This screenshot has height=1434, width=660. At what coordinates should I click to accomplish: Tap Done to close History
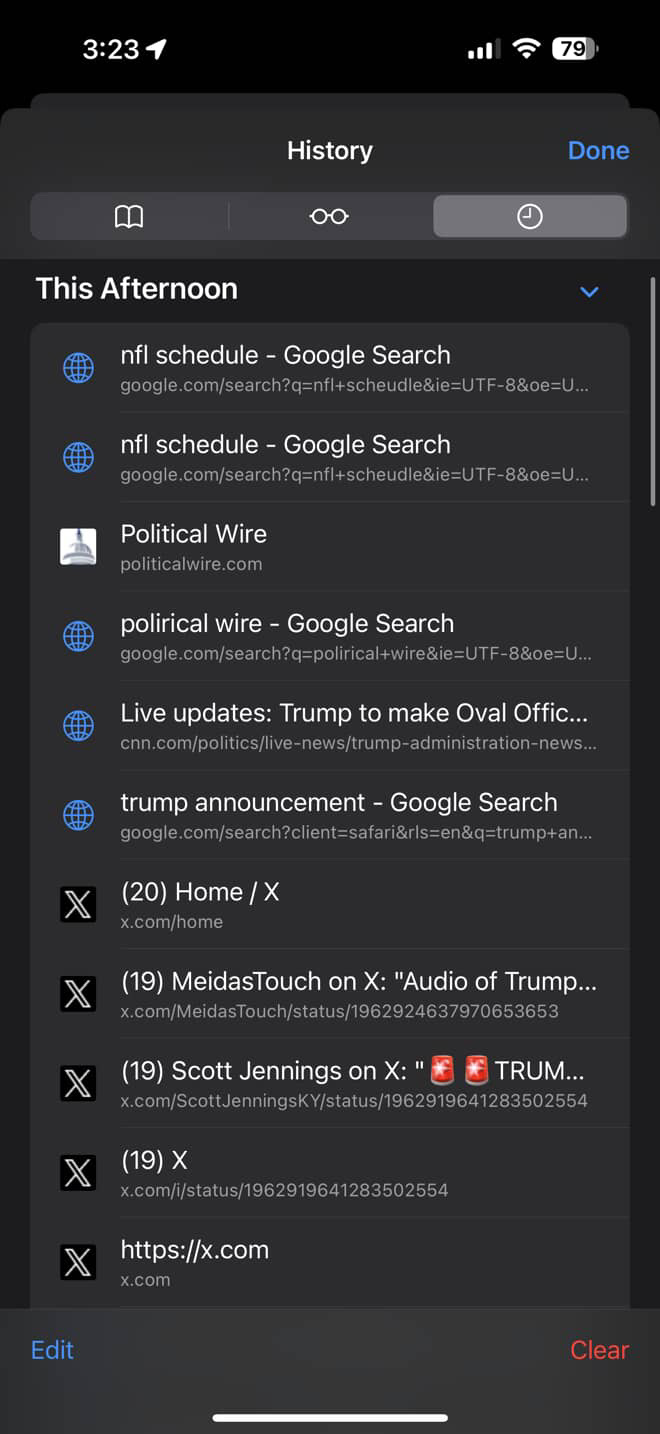tap(598, 150)
